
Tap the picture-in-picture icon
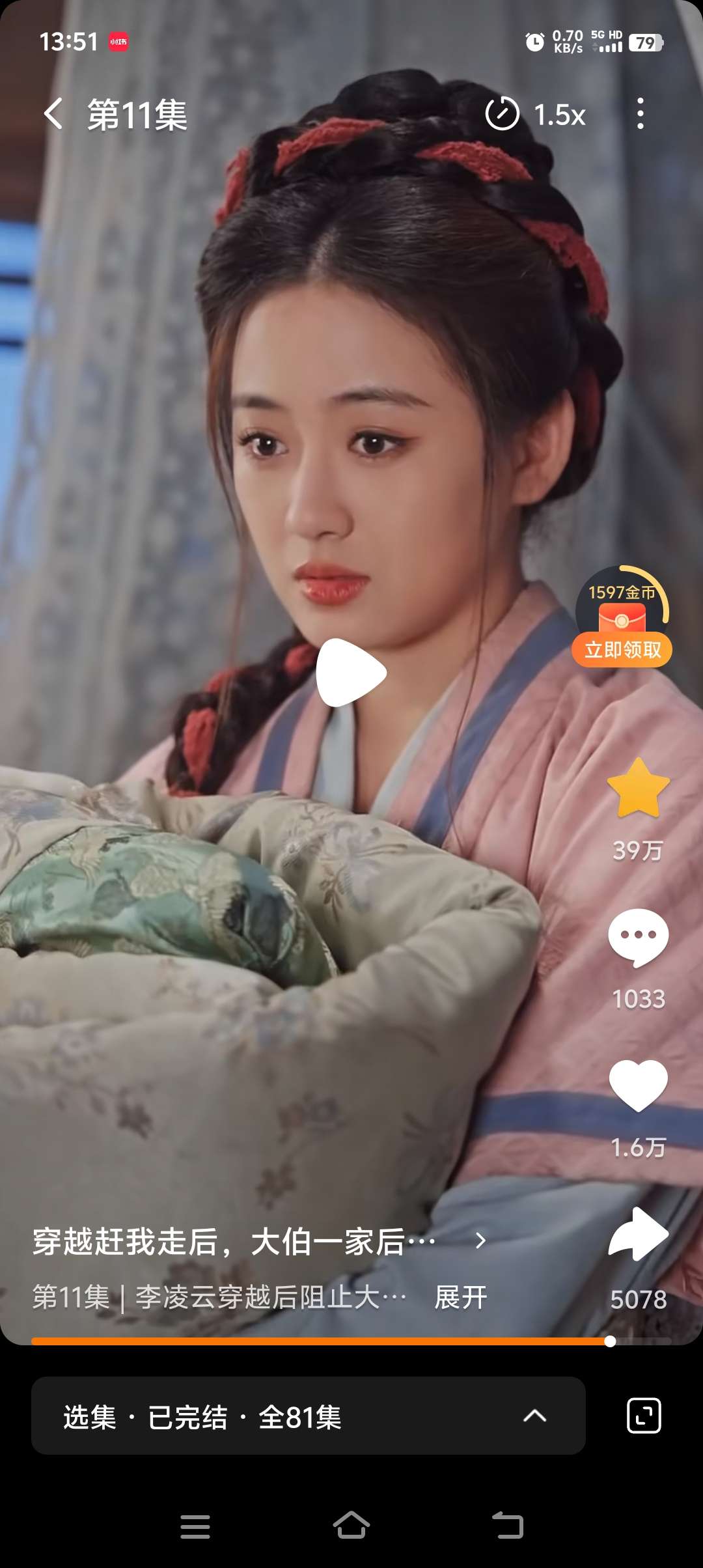coord(644,1416)
